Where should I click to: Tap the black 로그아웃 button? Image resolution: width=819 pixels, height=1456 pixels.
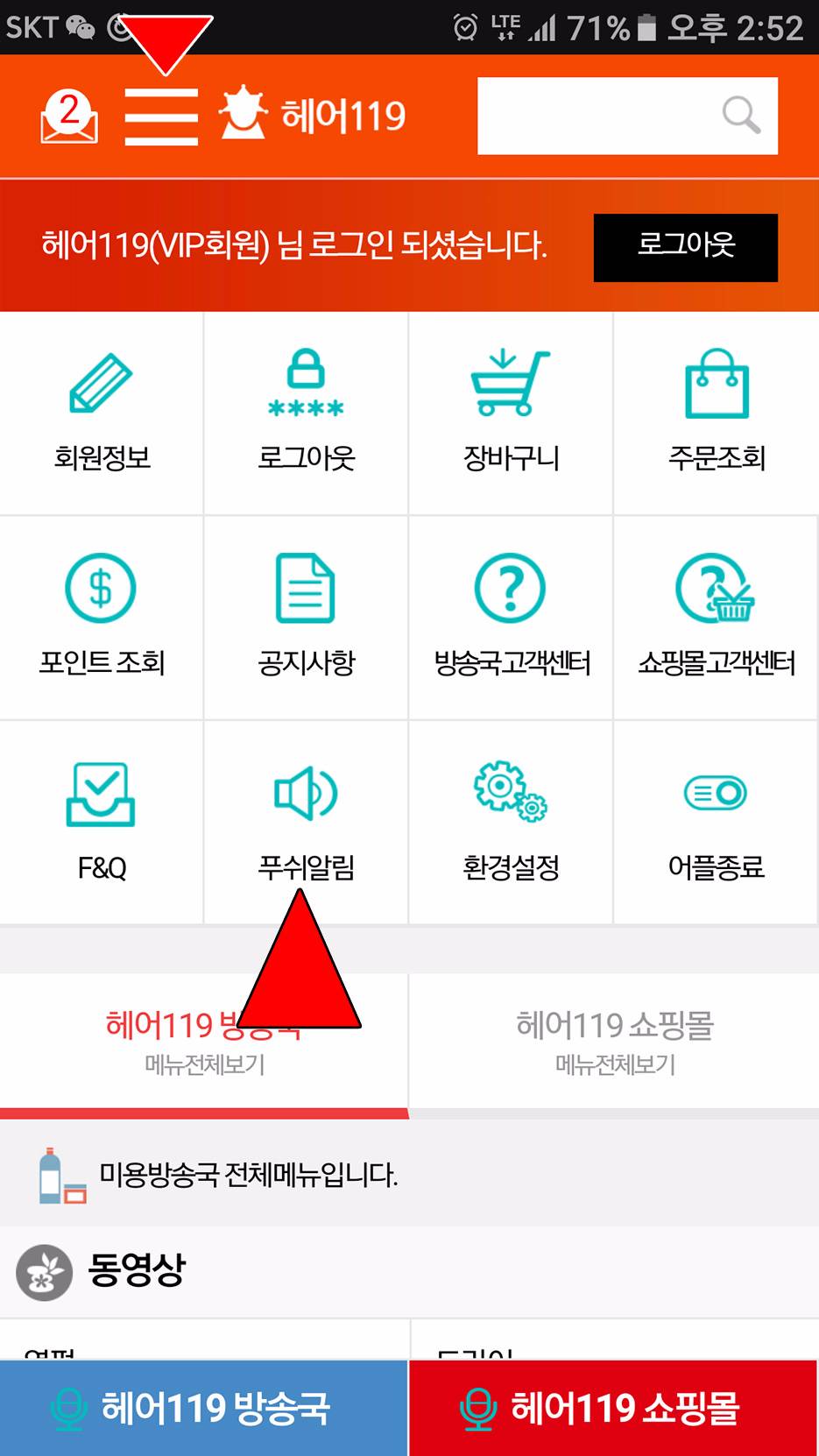686,247
